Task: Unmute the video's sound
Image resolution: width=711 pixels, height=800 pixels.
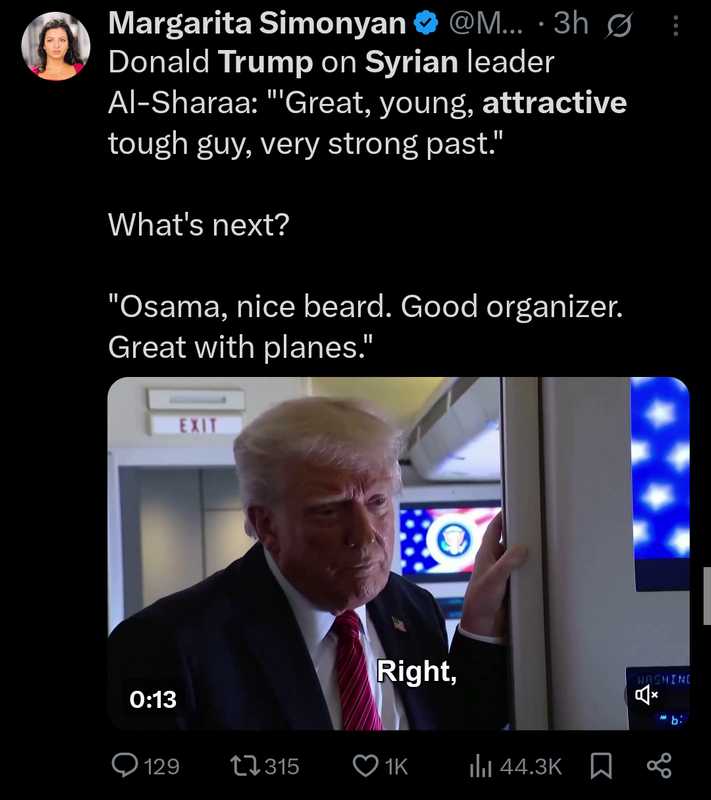Action: coord(647,694)
